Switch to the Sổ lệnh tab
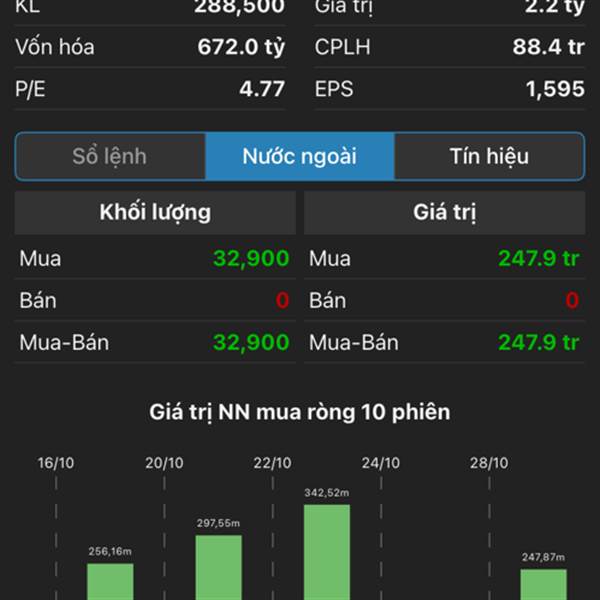This screenshot has height=600, width=600. coord(110,157)
